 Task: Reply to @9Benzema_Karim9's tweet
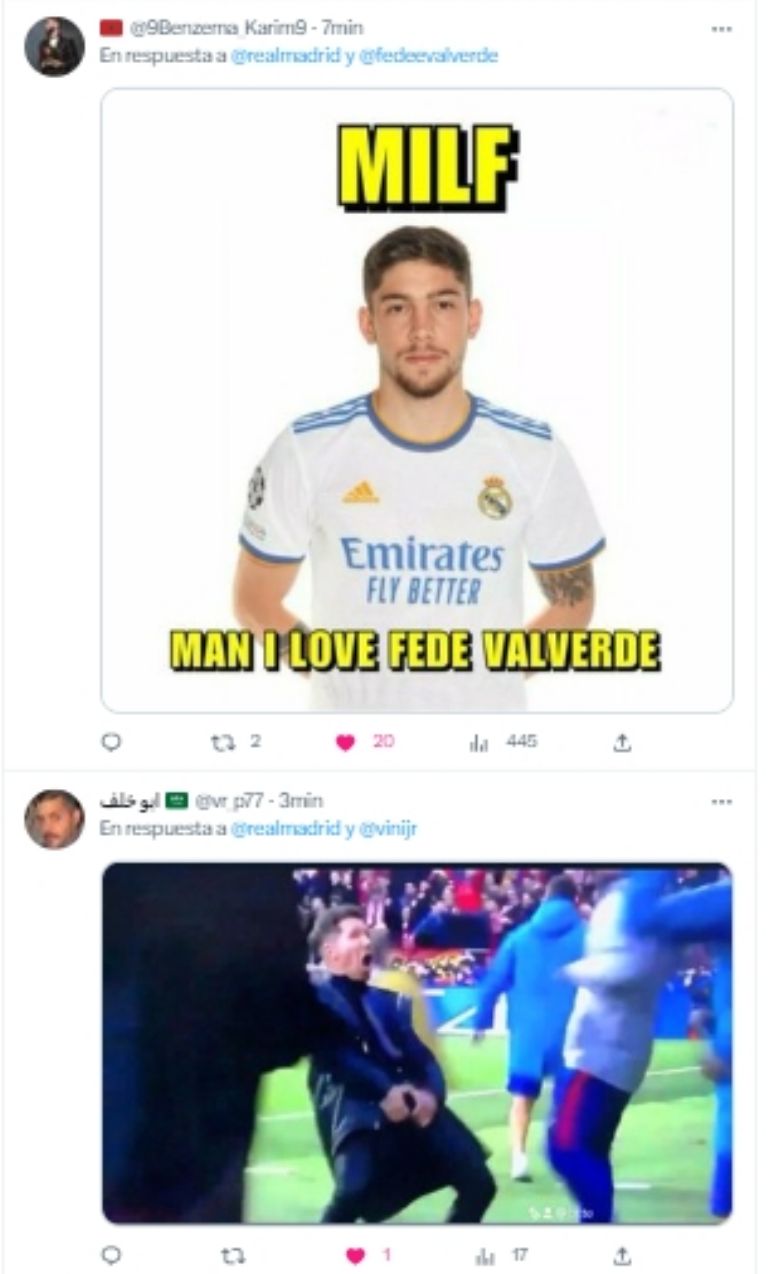112,742
